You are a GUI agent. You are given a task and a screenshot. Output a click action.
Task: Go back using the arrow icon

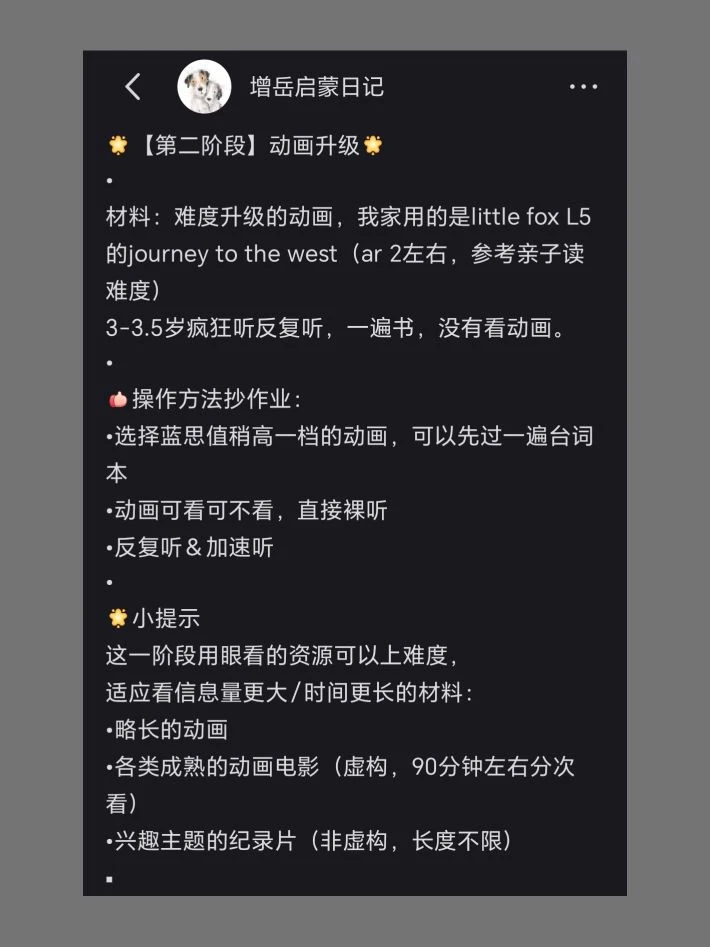(133, 87)
